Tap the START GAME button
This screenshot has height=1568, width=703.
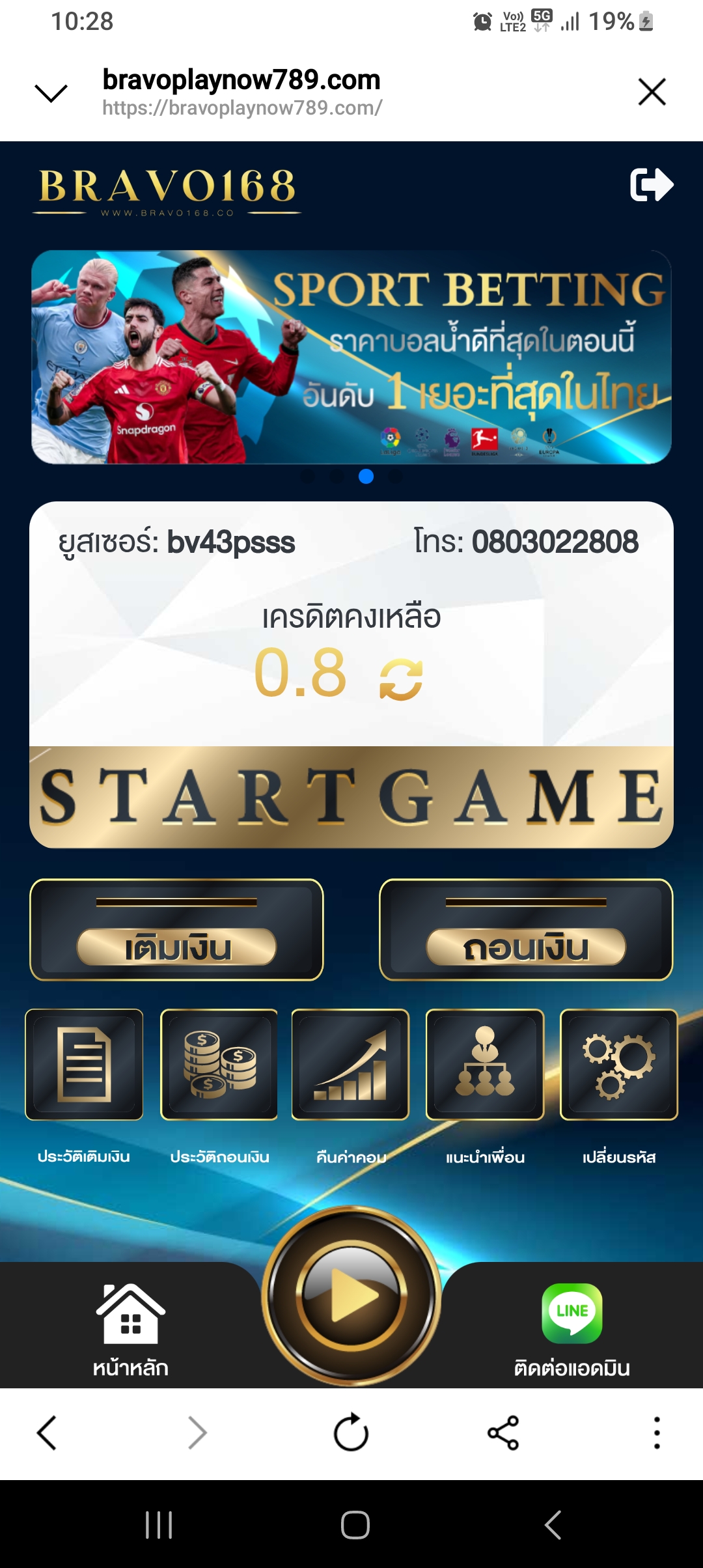click(x=351, y=797)
